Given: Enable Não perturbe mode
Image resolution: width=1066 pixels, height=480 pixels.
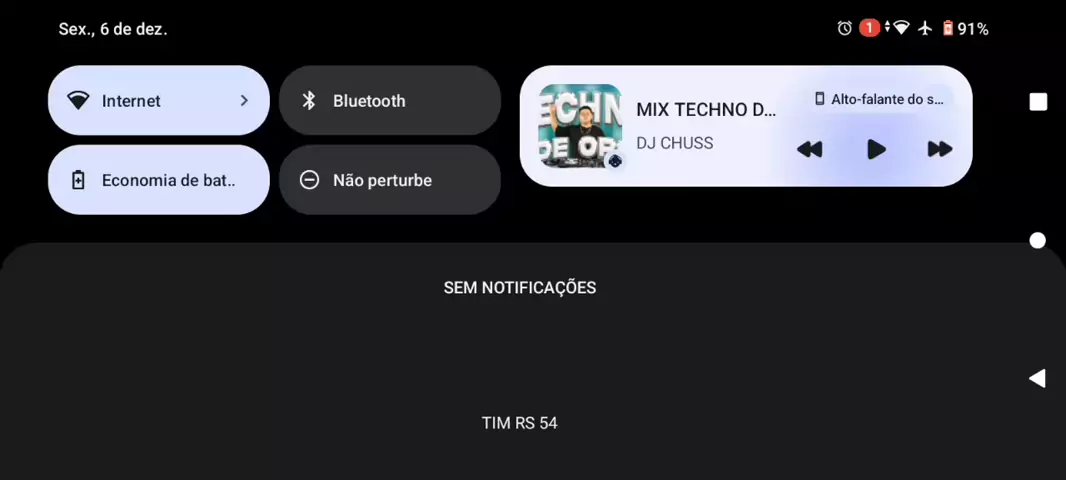Looking at the screenshot, I should [389, 180].
